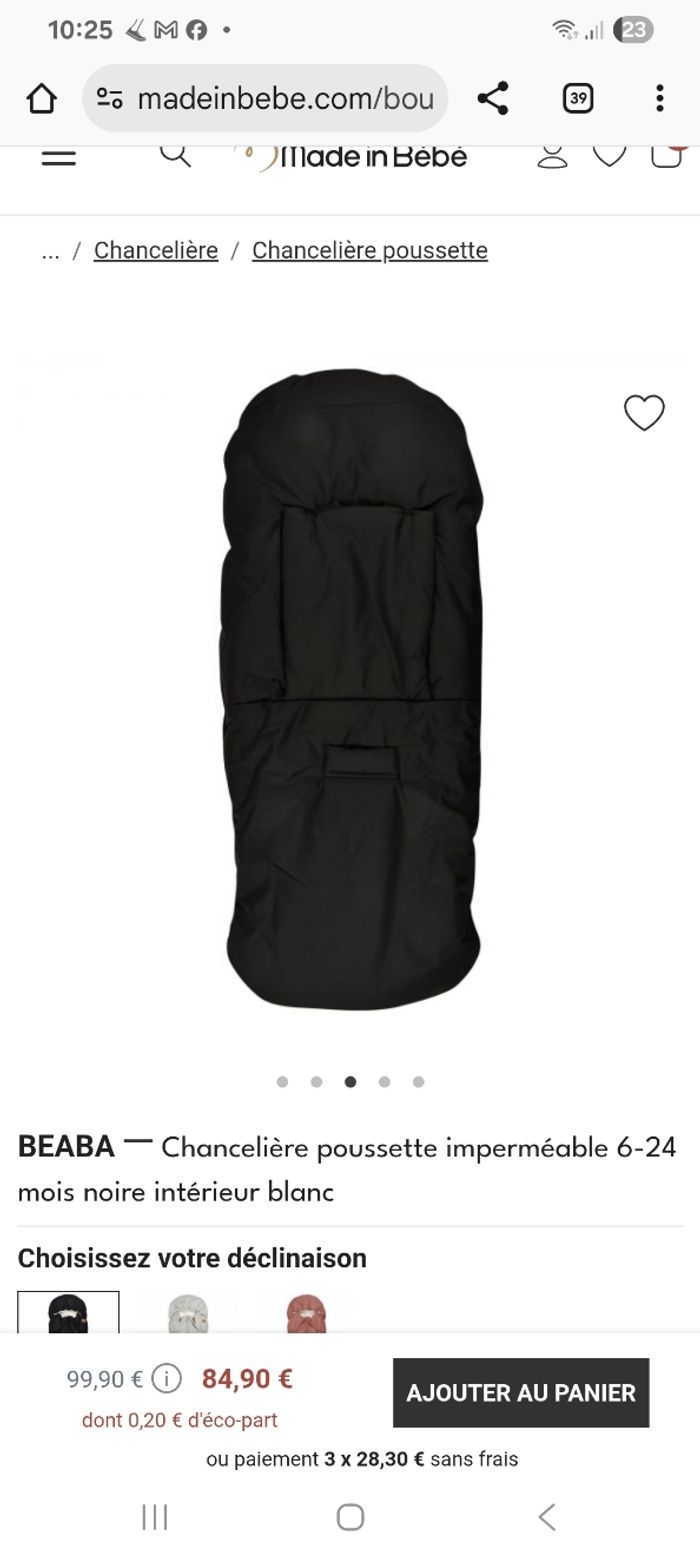
Task: Open the Chancelière poussette breadcrumb link
Action: (x=369, y=250)
